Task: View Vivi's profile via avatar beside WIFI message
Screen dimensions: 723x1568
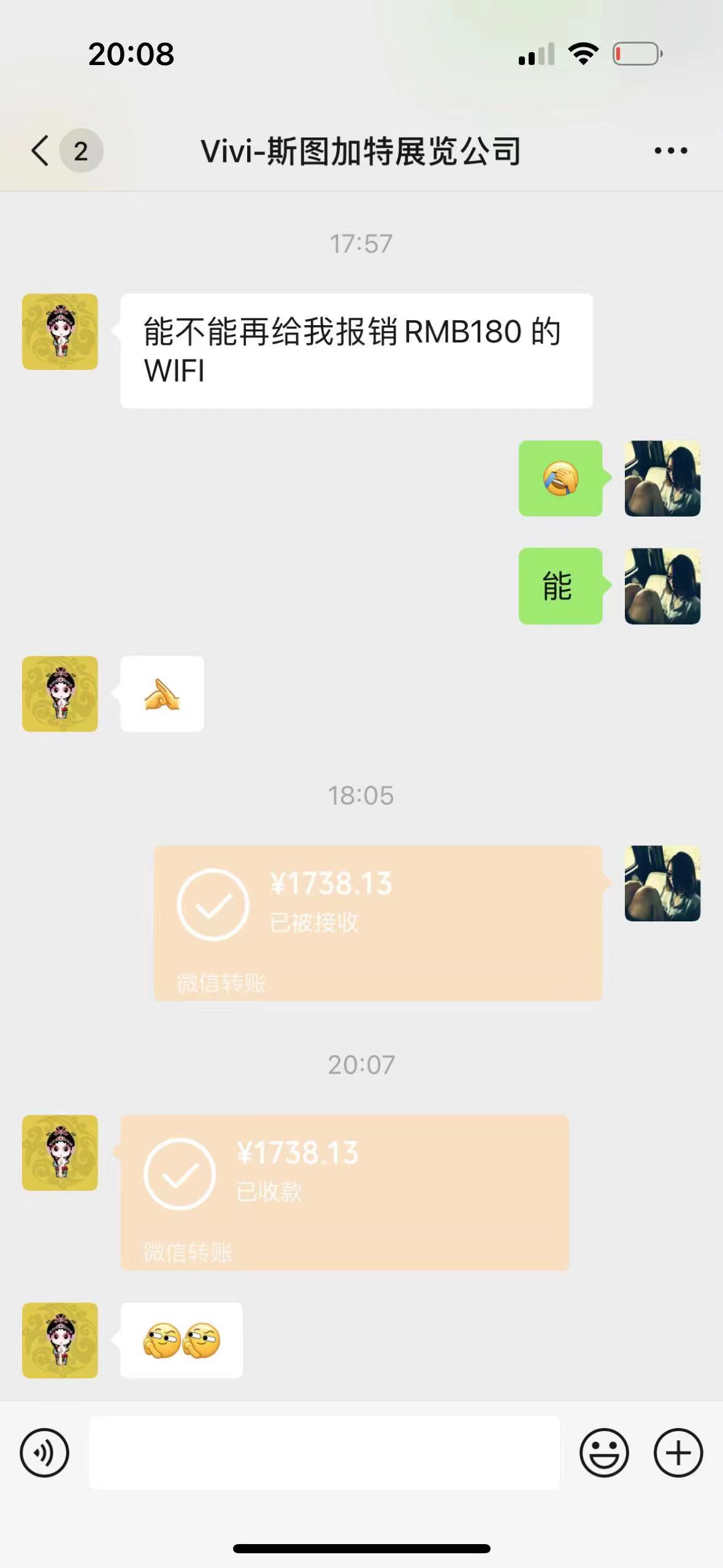Action: [60, 332]
